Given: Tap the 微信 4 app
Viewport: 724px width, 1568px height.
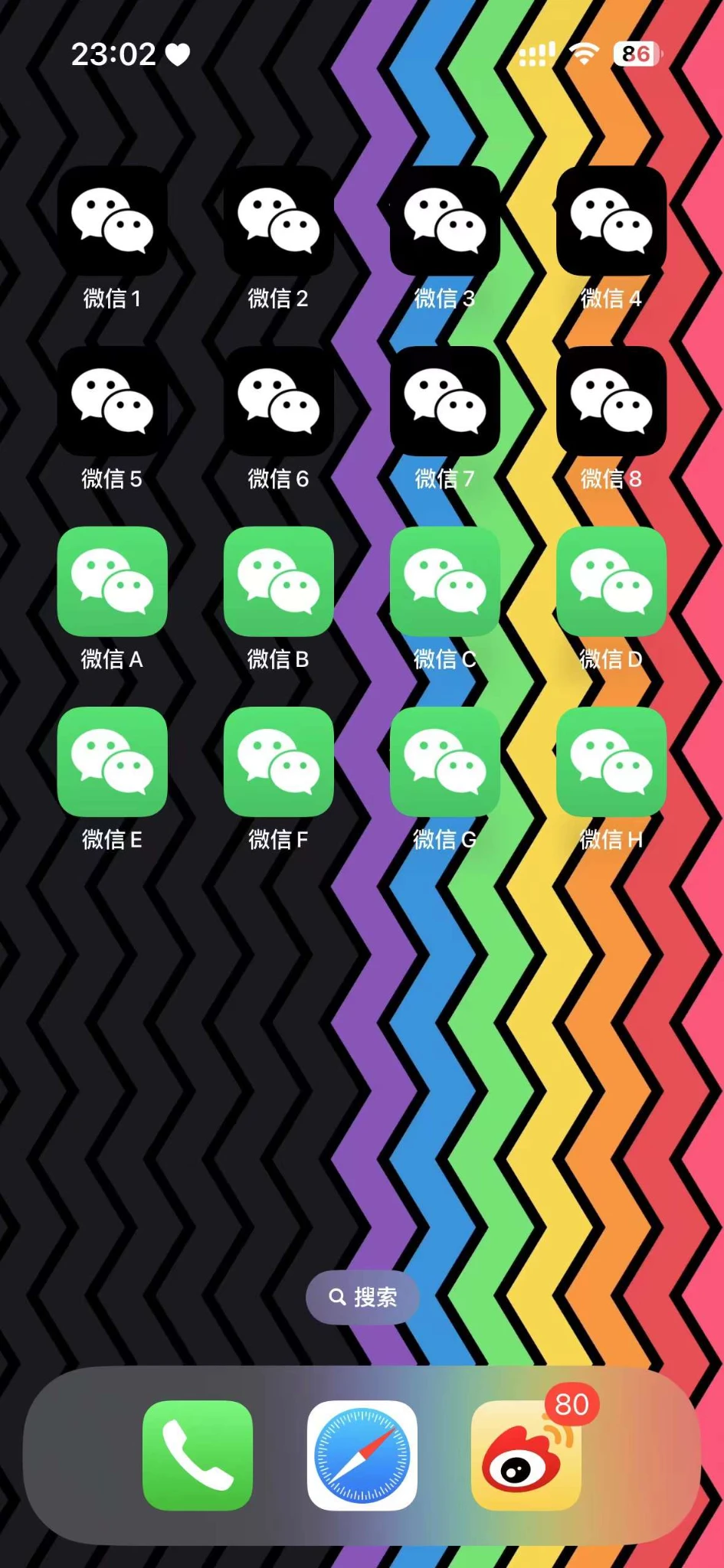Looking at the screenshot, I should [611, 220].
